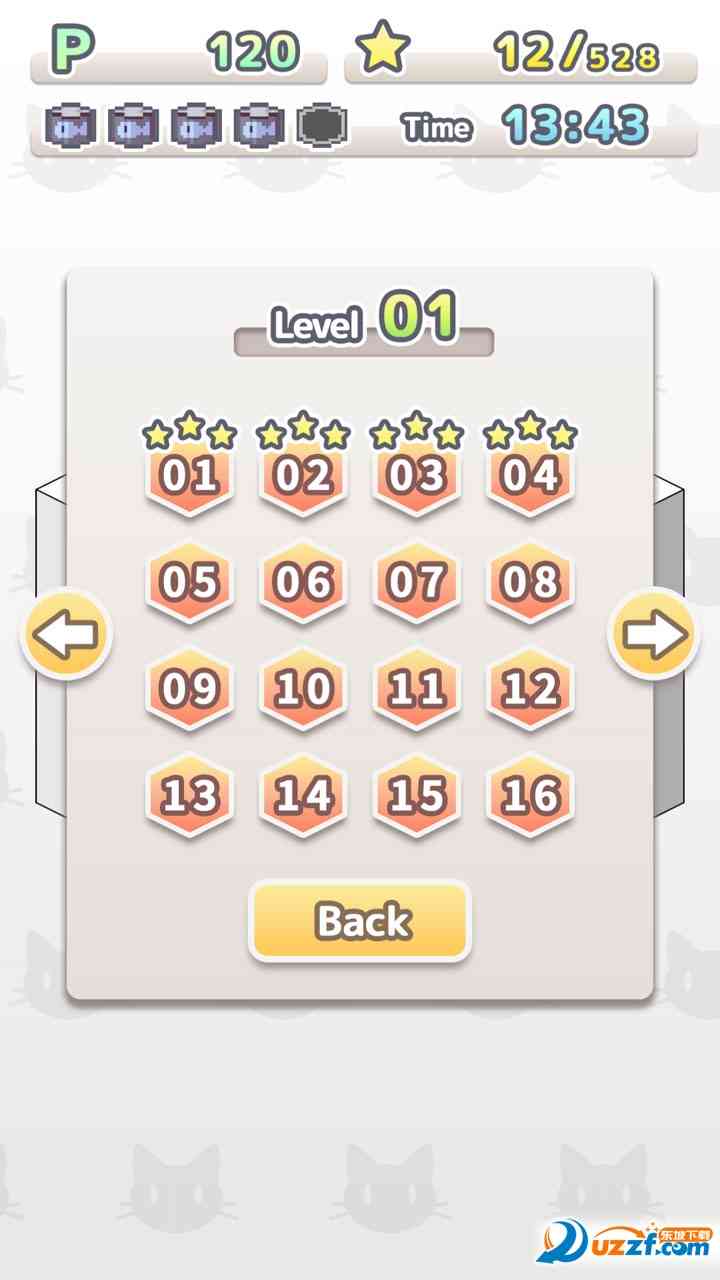
Task: Choose stage 05
Action: (190, 582)
